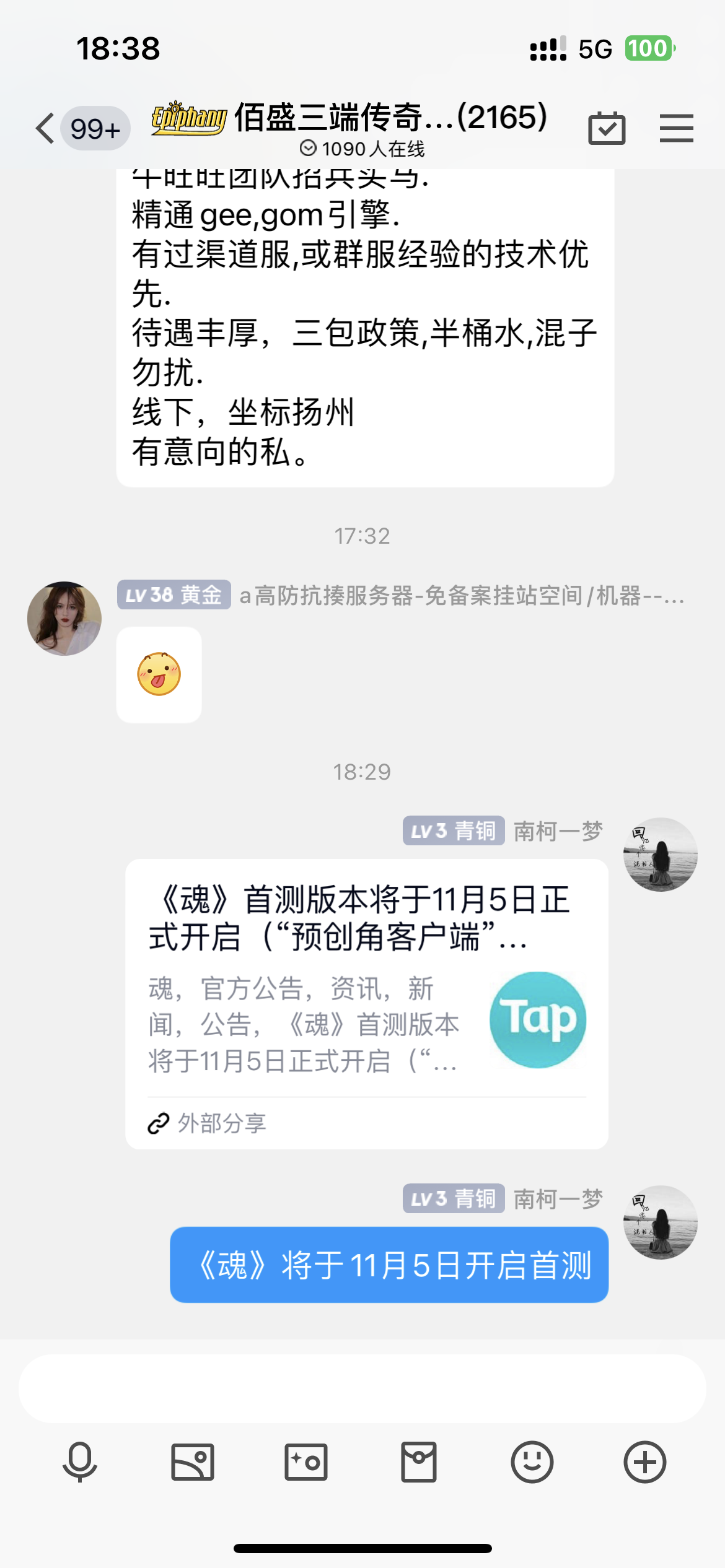725x1568 pixels.
Task: Open the photo album picker
Action: (x=193, y=1462)
